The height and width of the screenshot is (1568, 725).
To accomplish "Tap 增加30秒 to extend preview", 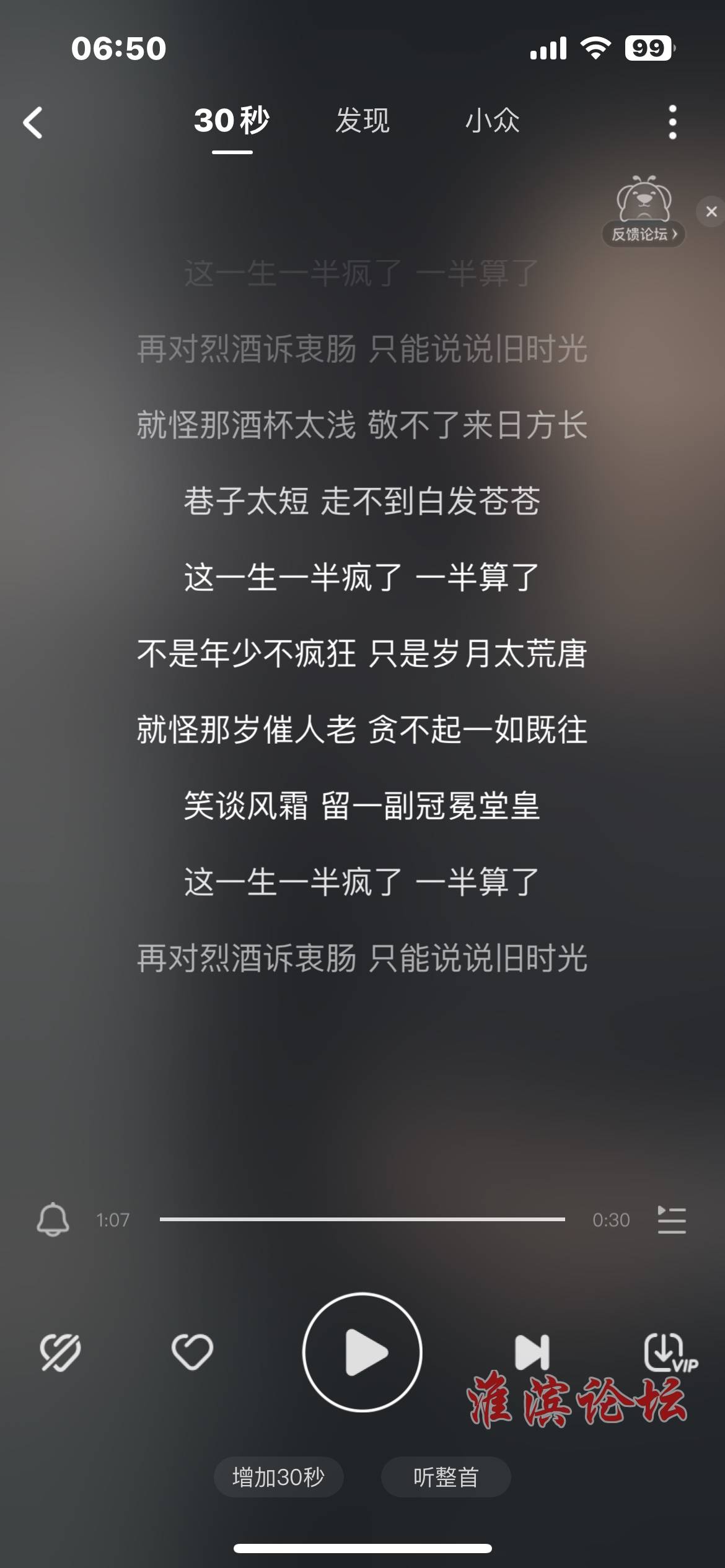I will tap(278, 1478).
